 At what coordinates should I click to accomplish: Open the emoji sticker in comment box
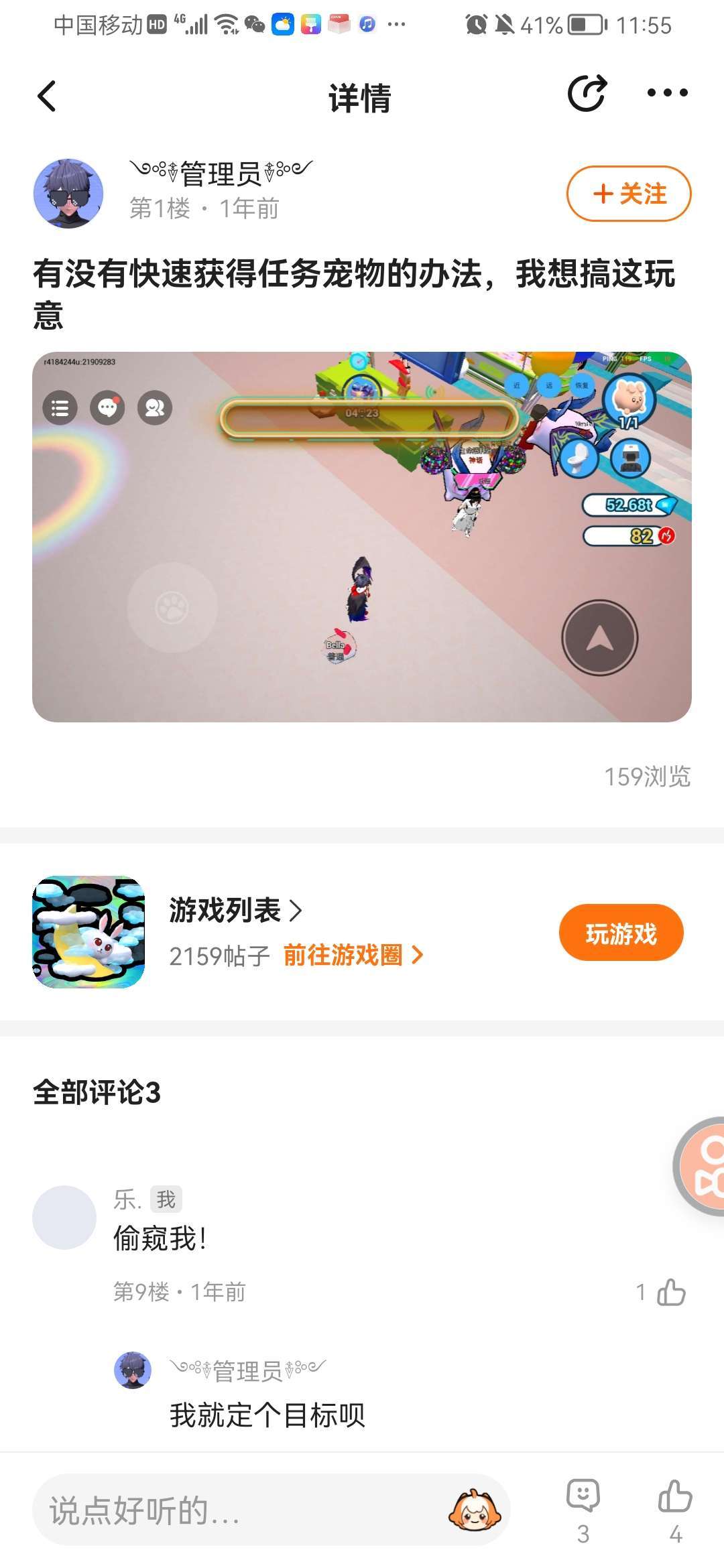(x=475, y=1510)
